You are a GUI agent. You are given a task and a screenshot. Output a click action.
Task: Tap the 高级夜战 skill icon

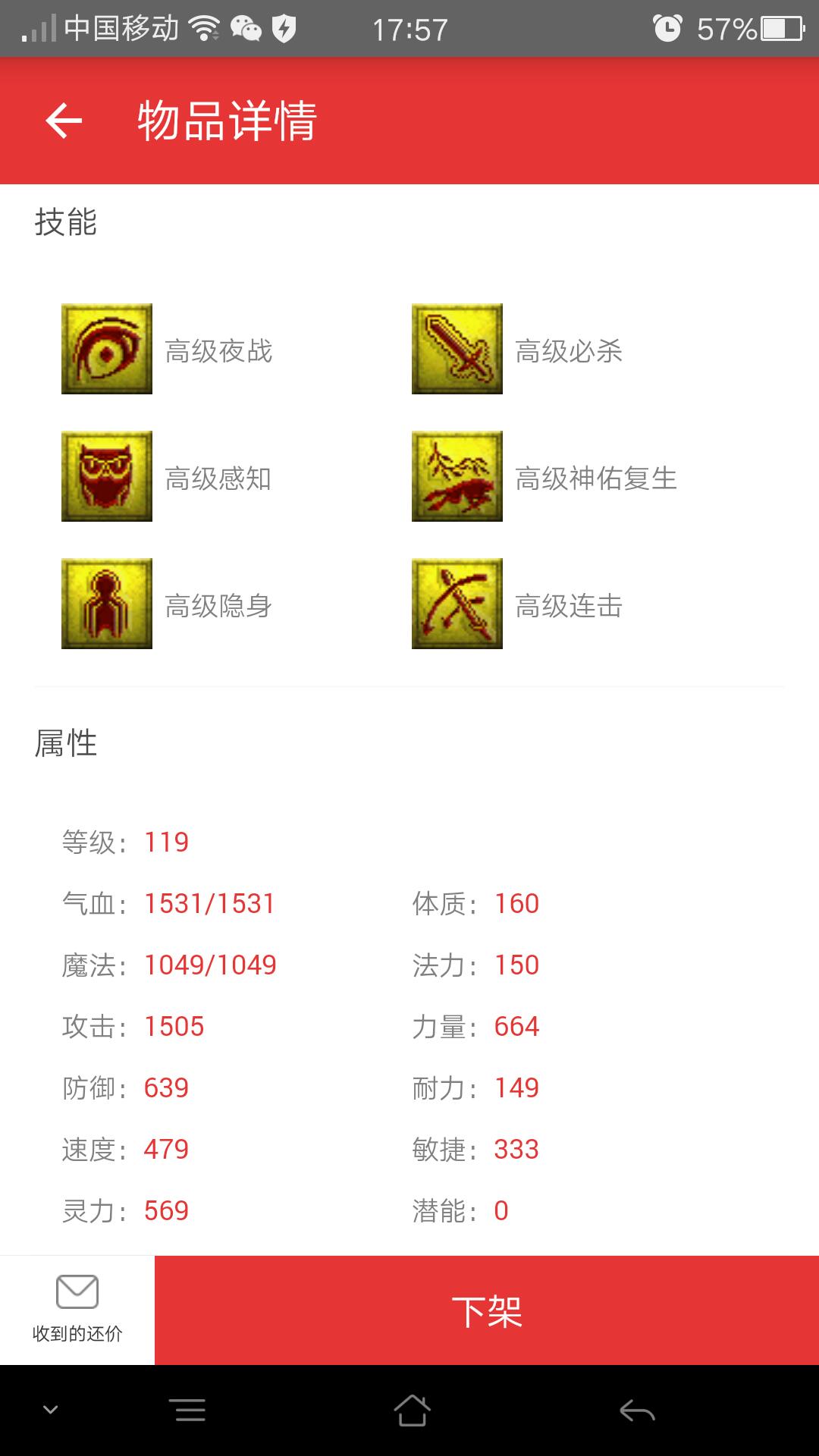pyautogui.click(x=107, y=349)
